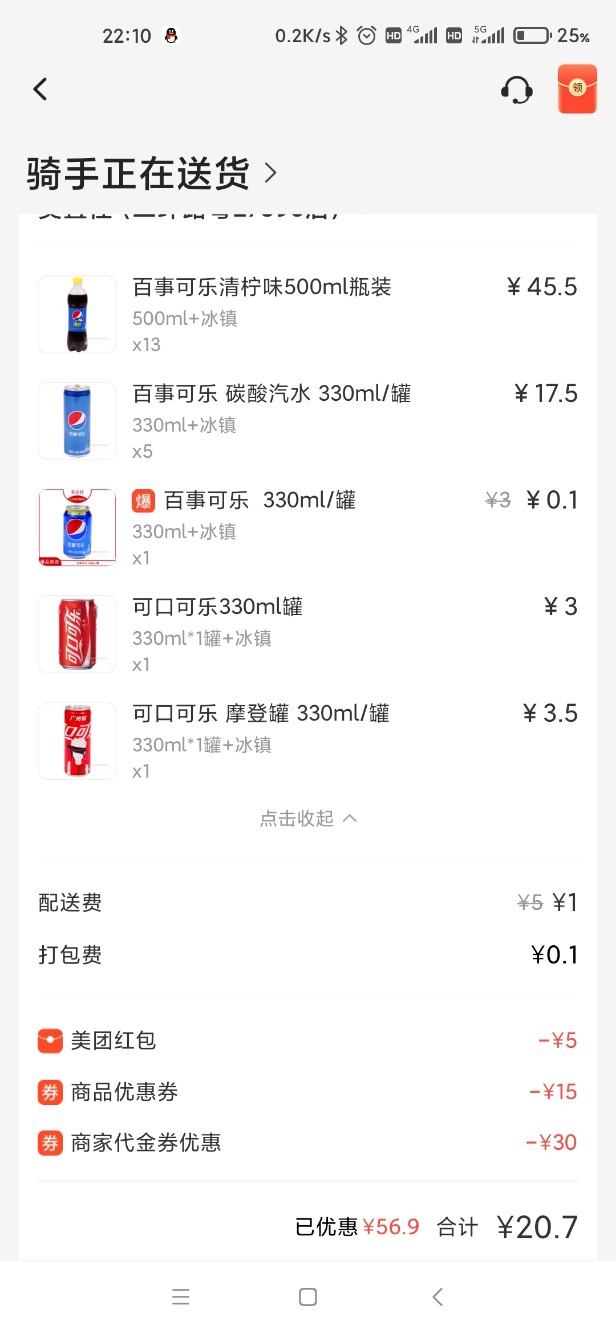Contact customer service via headset icon
Image resolution: width=616 pixels, height=1334 pixels.
click(516, 90)
